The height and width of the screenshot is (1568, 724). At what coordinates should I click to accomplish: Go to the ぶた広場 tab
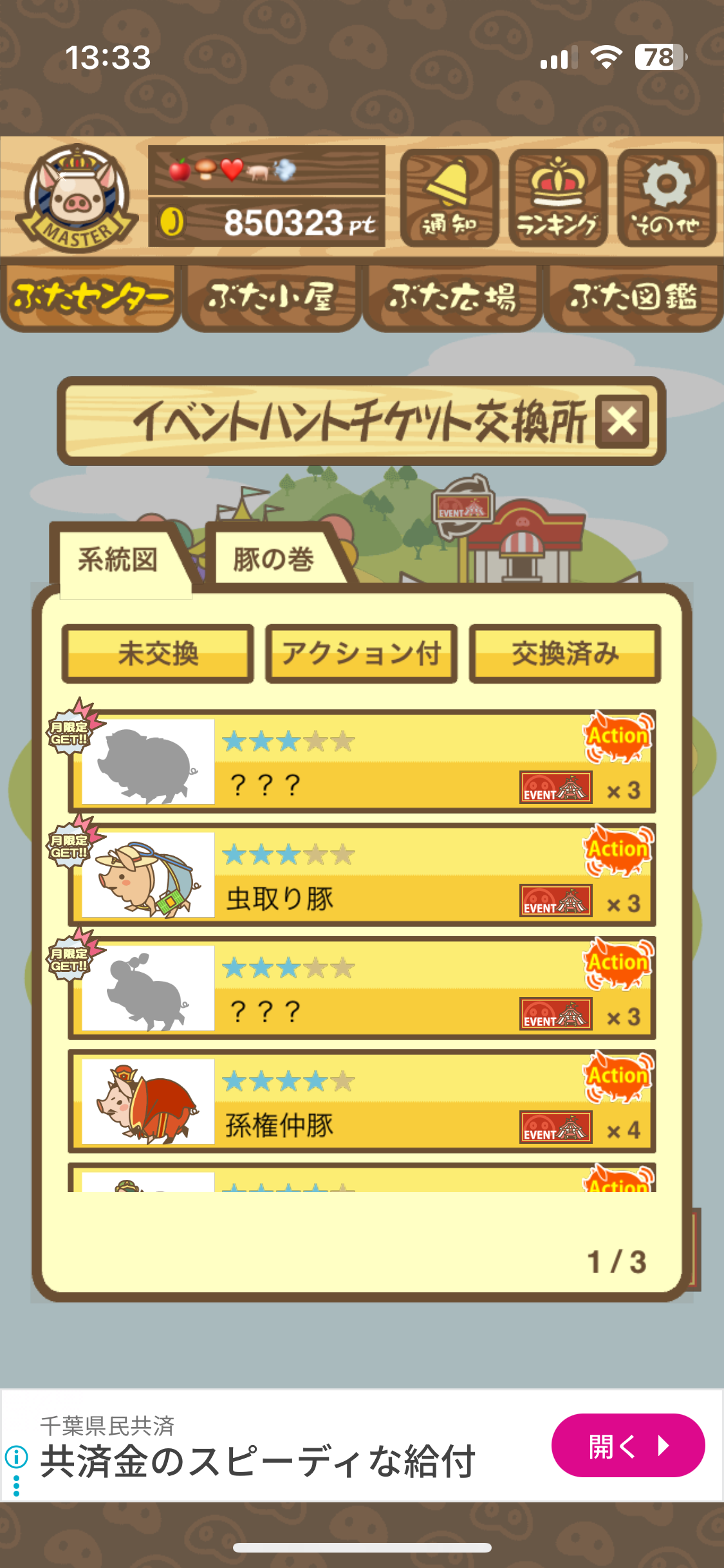(x=452, y=297)
